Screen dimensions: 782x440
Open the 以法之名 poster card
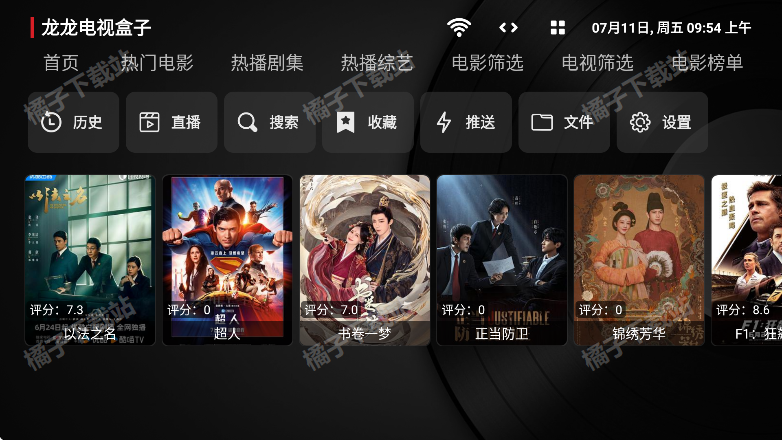point(90,260)
